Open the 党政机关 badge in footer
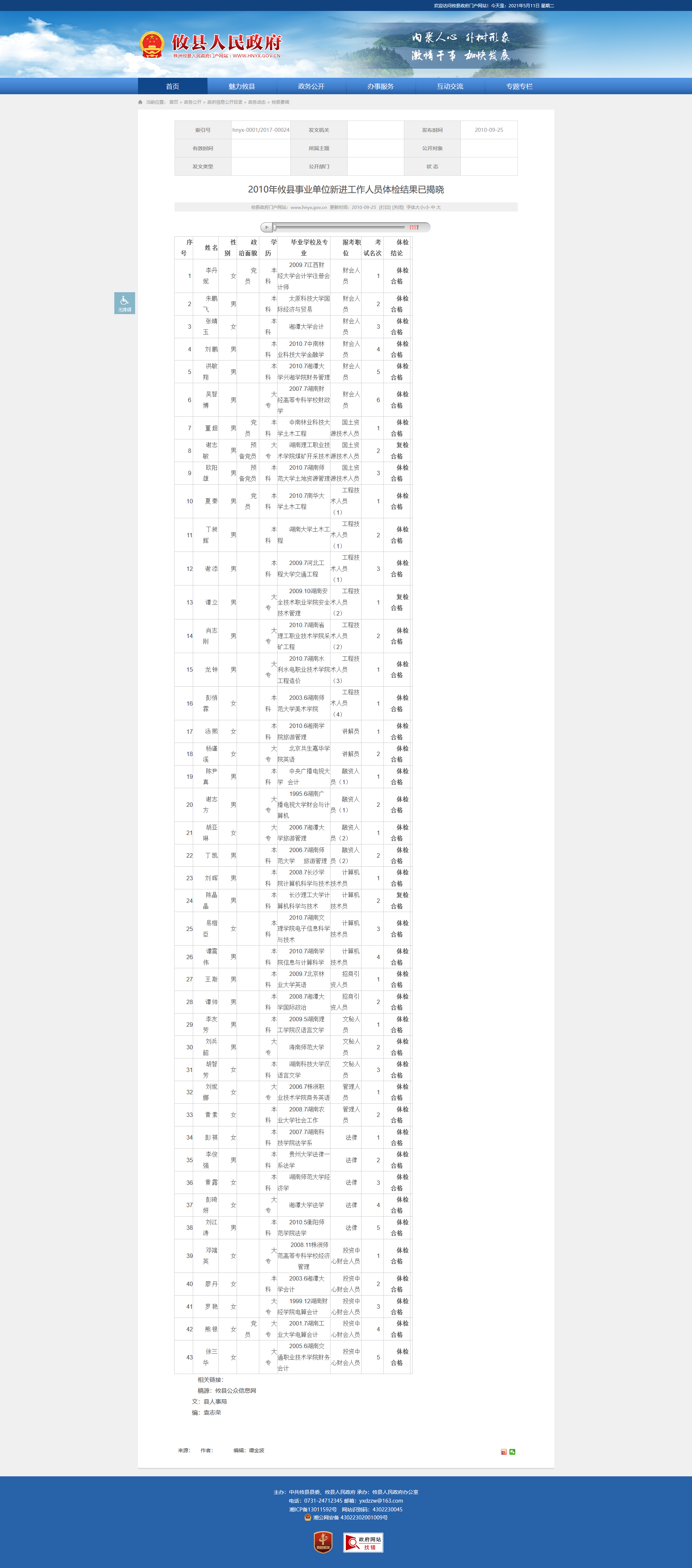The image size is (692, 1568). pos(323,1542)
